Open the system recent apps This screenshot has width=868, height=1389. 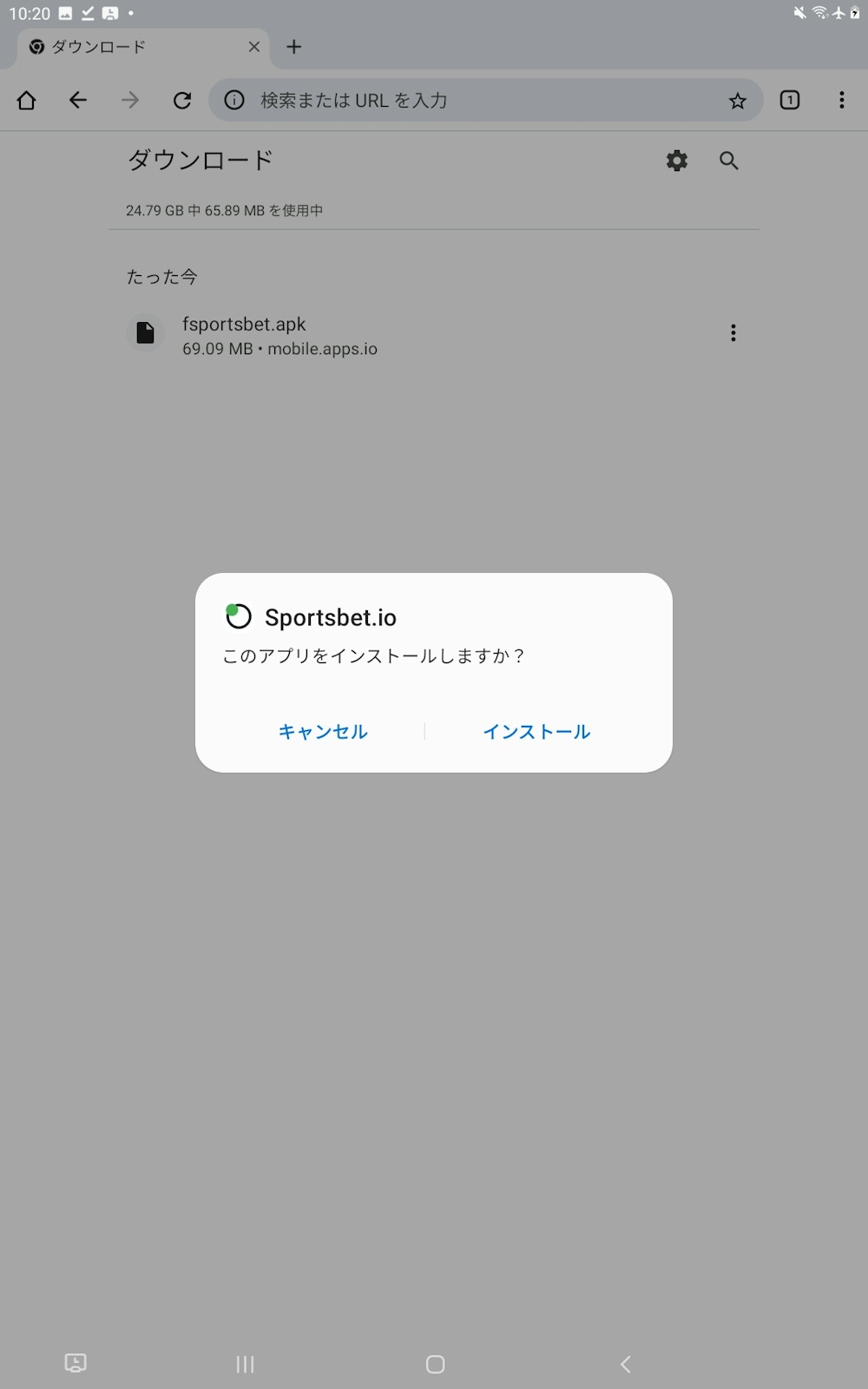click(x=246, y=1364)
